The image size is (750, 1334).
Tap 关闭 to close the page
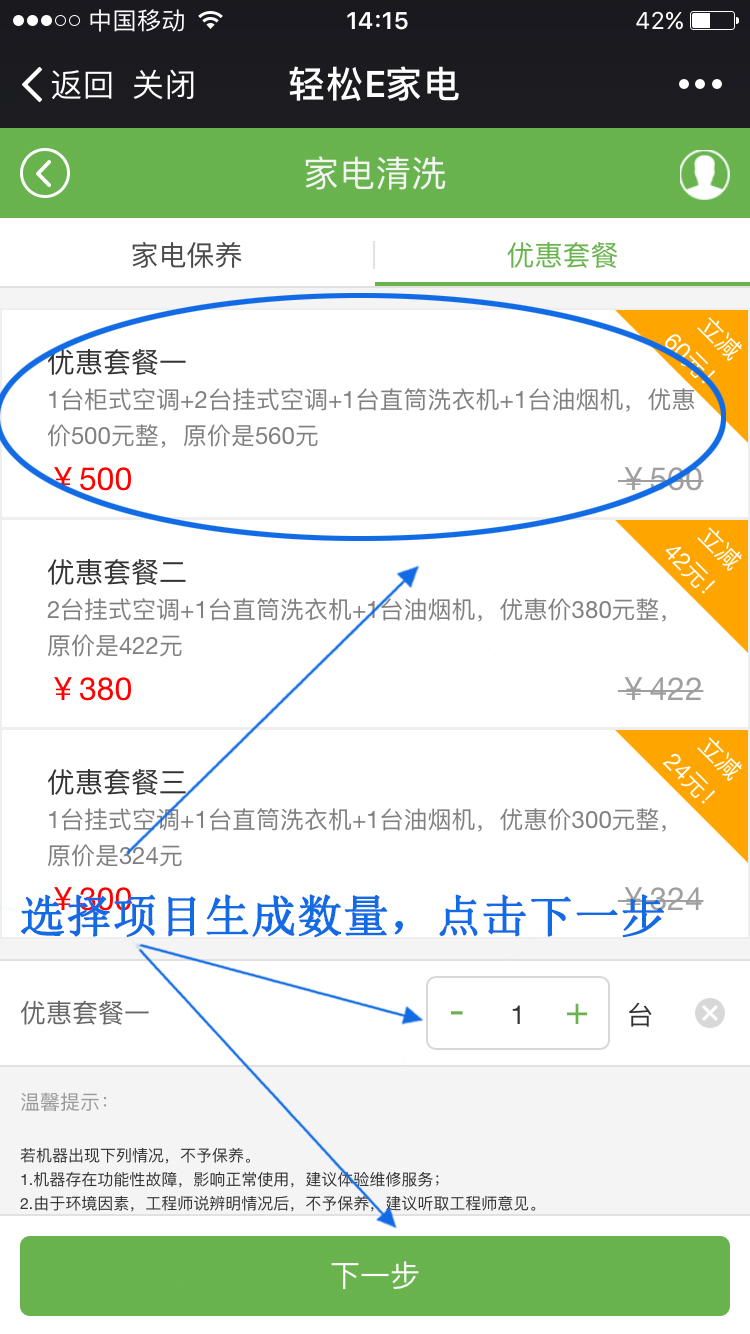point(164,85)
